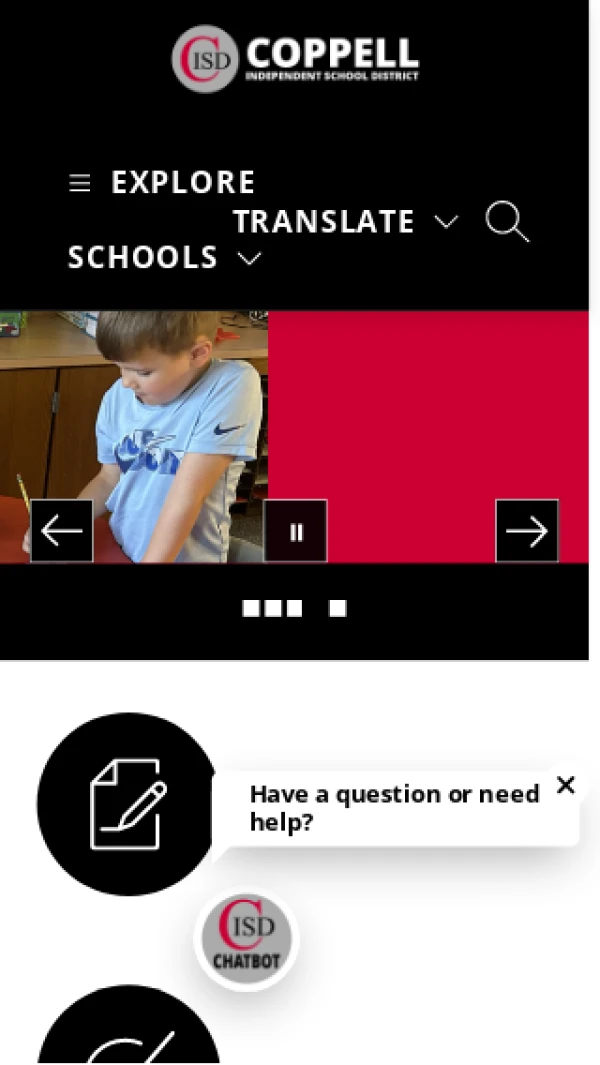The height and width of the screenshot is (1065, 600).
Task: Expand the Schools dropdown
Action: pyautogui.click(x=164, y=258)
